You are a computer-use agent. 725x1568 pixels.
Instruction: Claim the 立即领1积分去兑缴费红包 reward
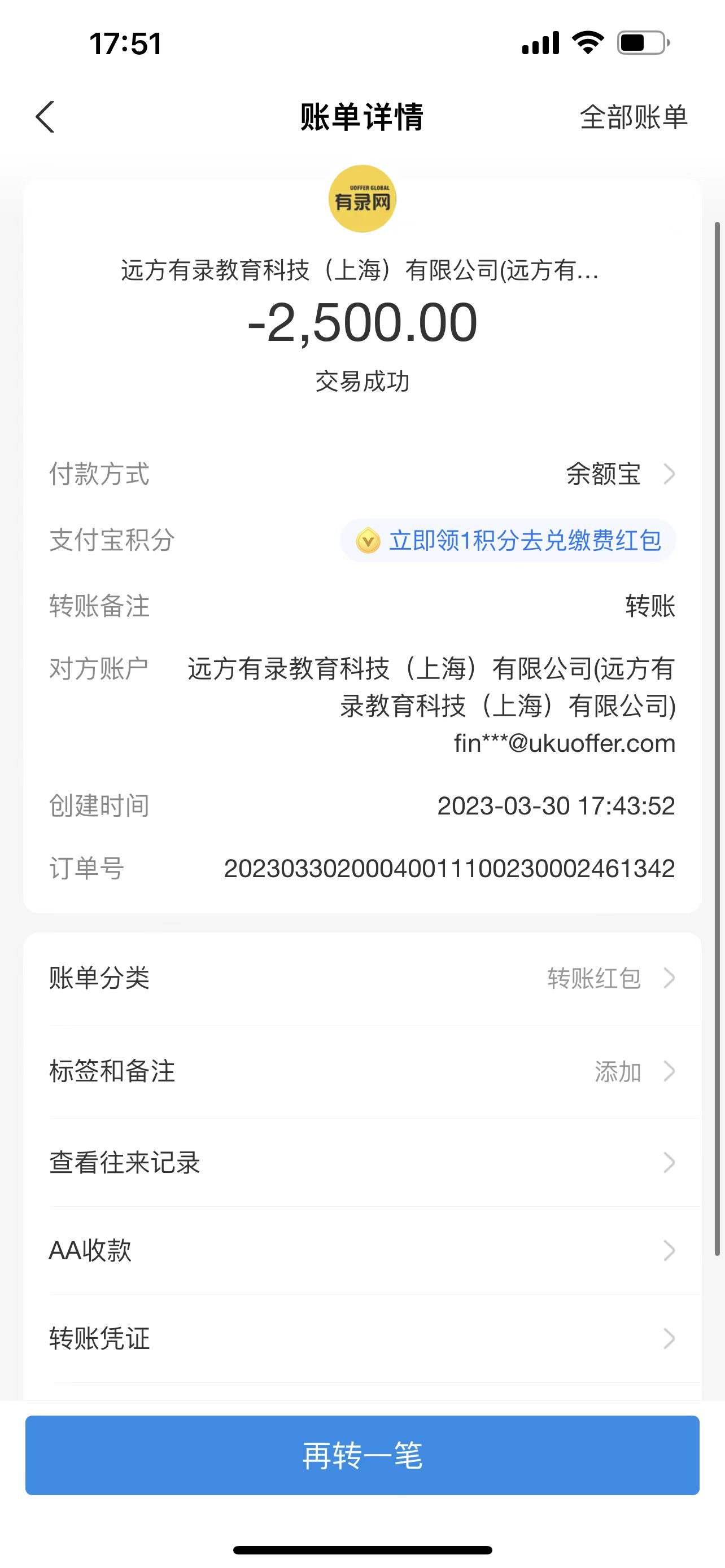[508, 541]
